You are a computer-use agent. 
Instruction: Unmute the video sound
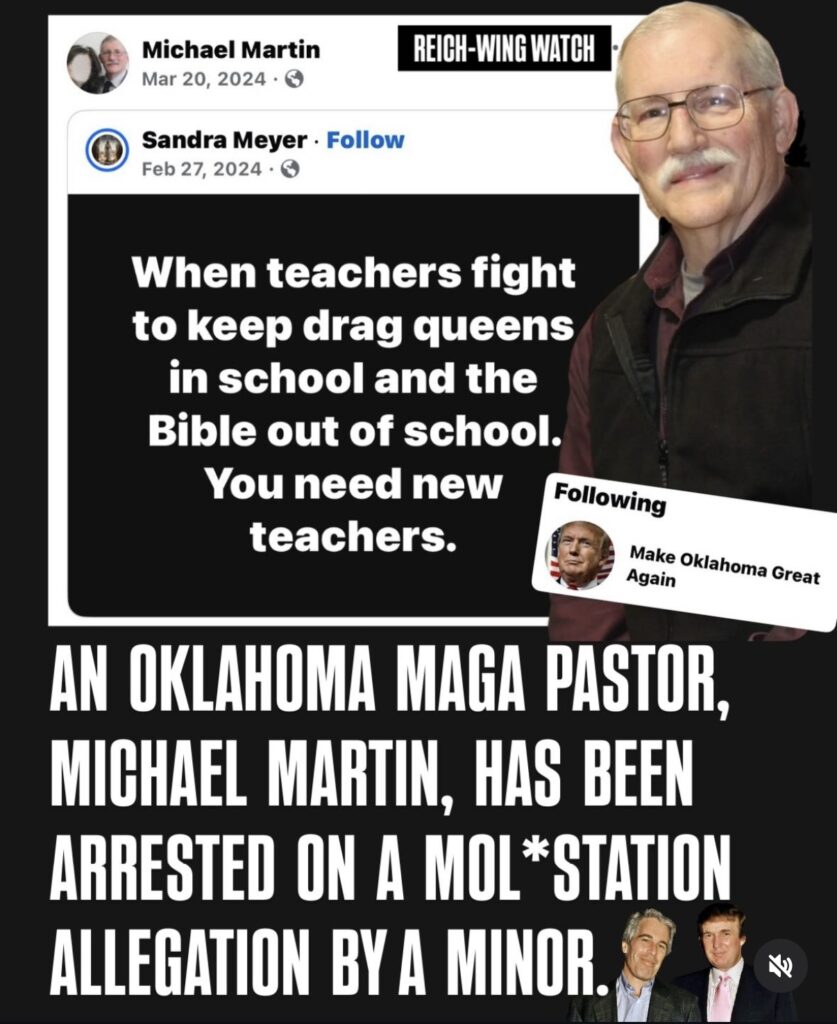pos(780,966)
